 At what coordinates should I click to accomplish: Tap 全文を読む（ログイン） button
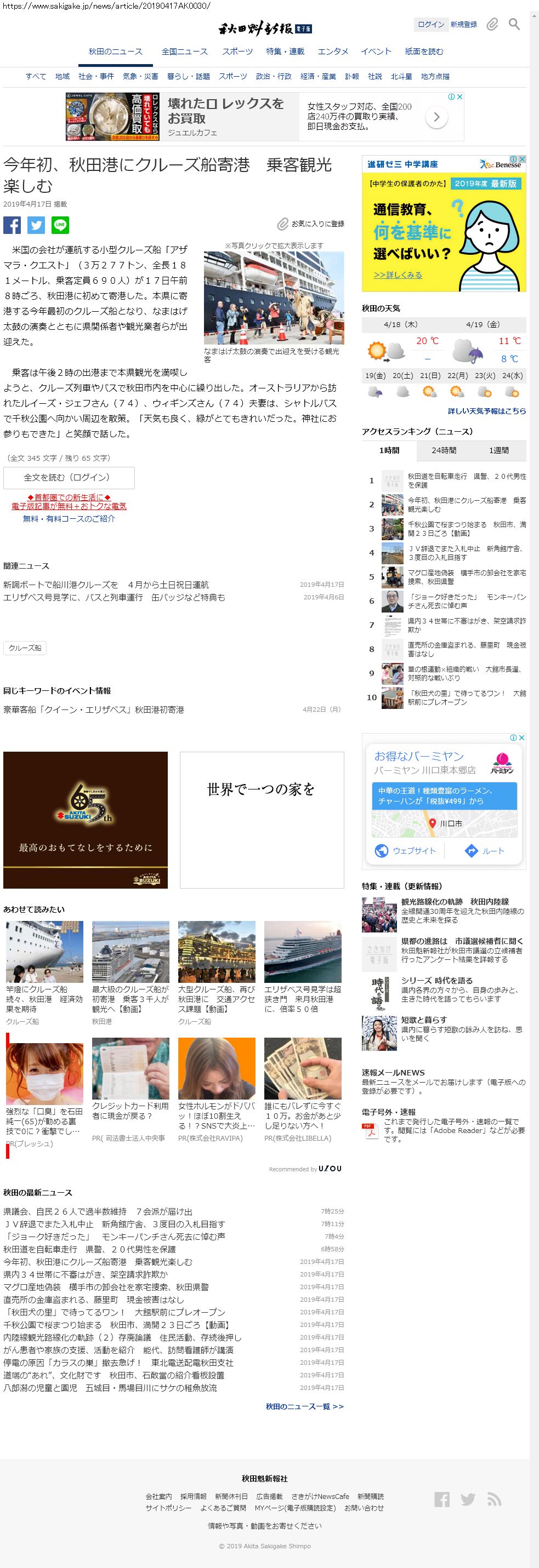click(69, 478)
